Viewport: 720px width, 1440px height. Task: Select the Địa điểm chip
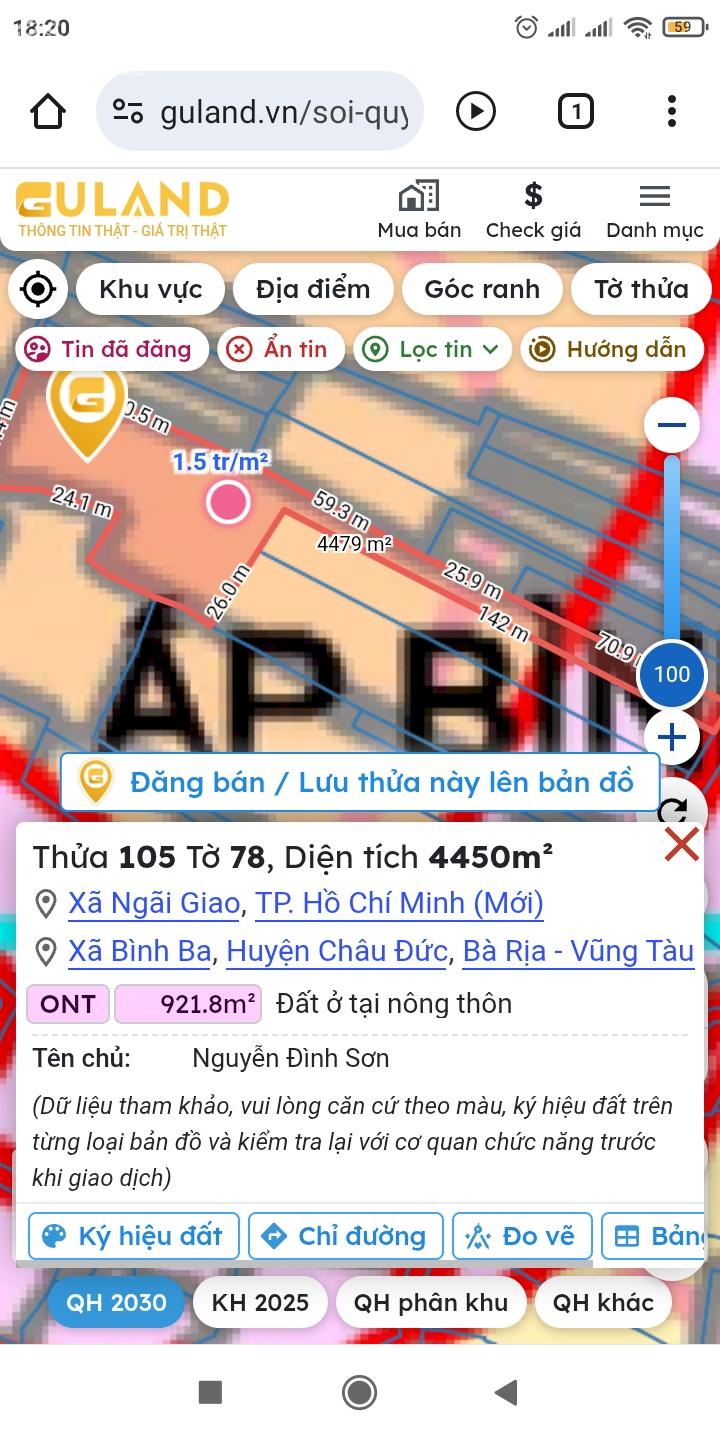click(x=313, y=290)
